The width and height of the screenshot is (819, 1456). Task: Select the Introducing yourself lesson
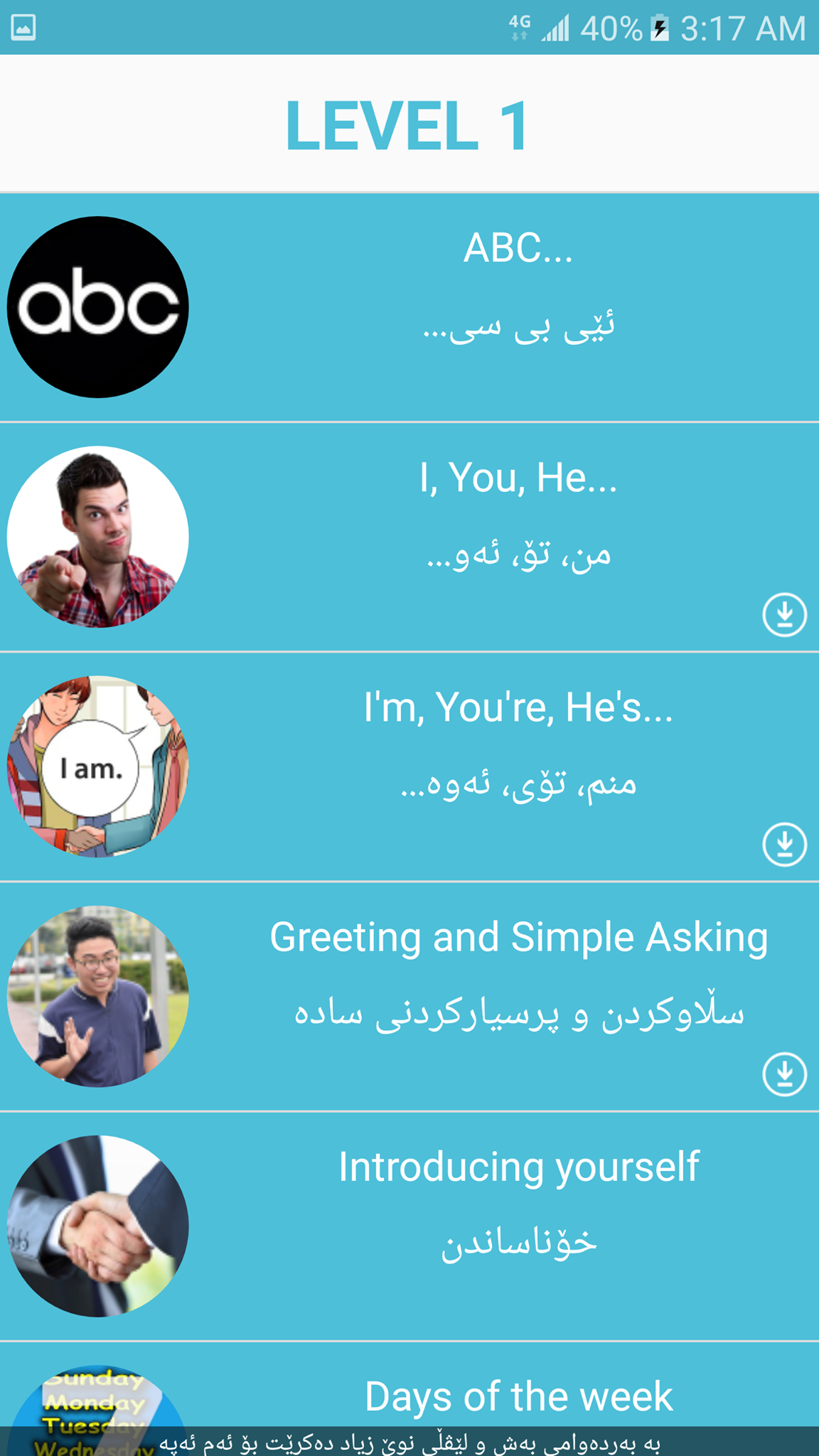click(409, 1226)
